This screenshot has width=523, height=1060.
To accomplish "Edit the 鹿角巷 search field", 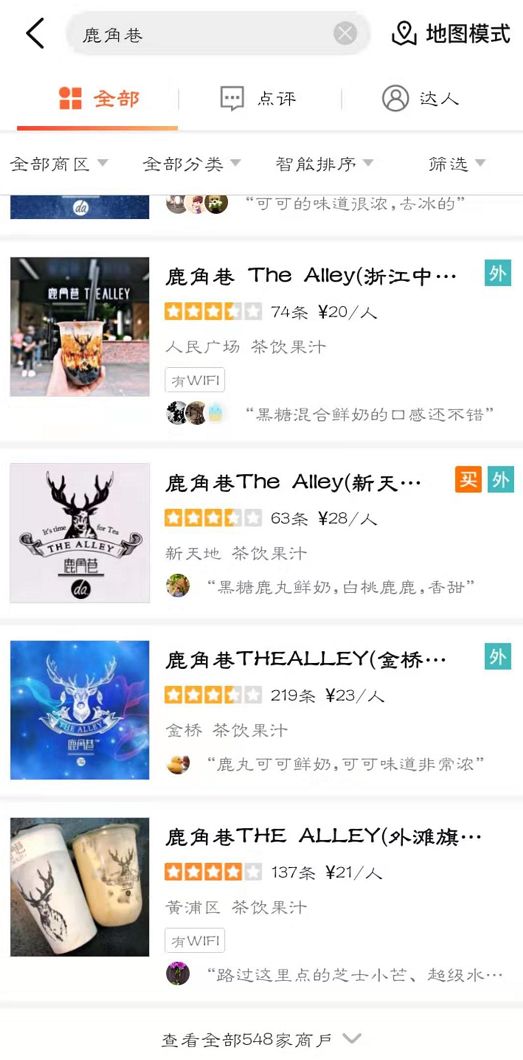I will click(218, 33).
